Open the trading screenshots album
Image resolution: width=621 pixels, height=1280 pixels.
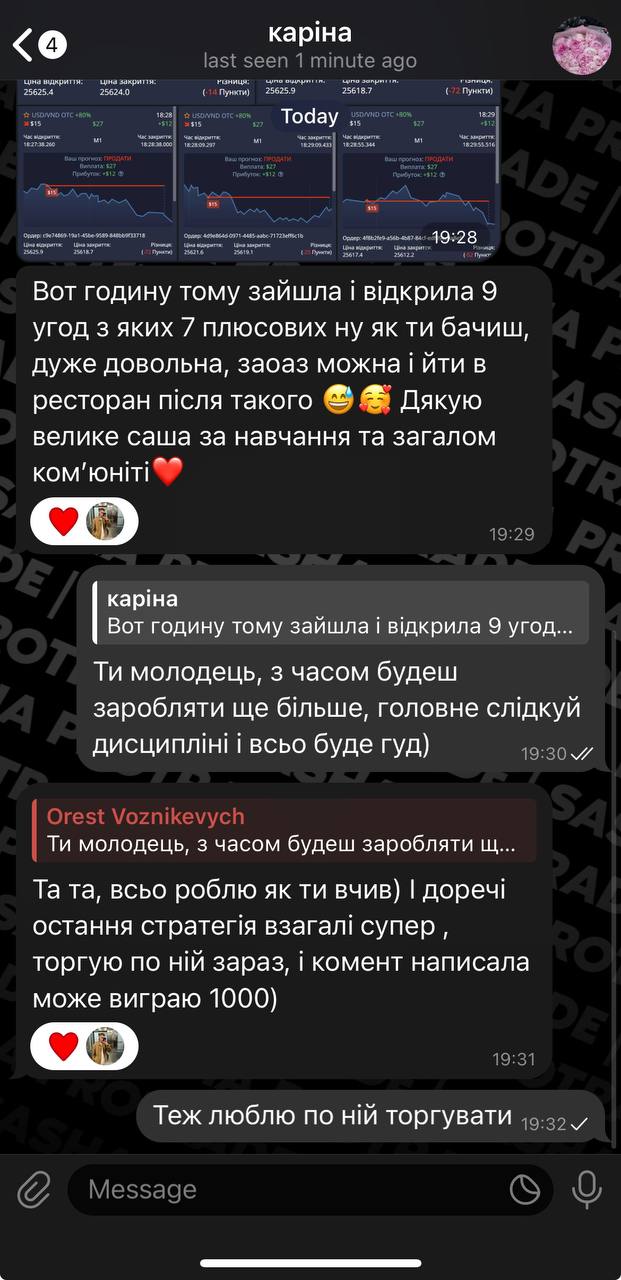pyautogui.click(x=260, y=175)
